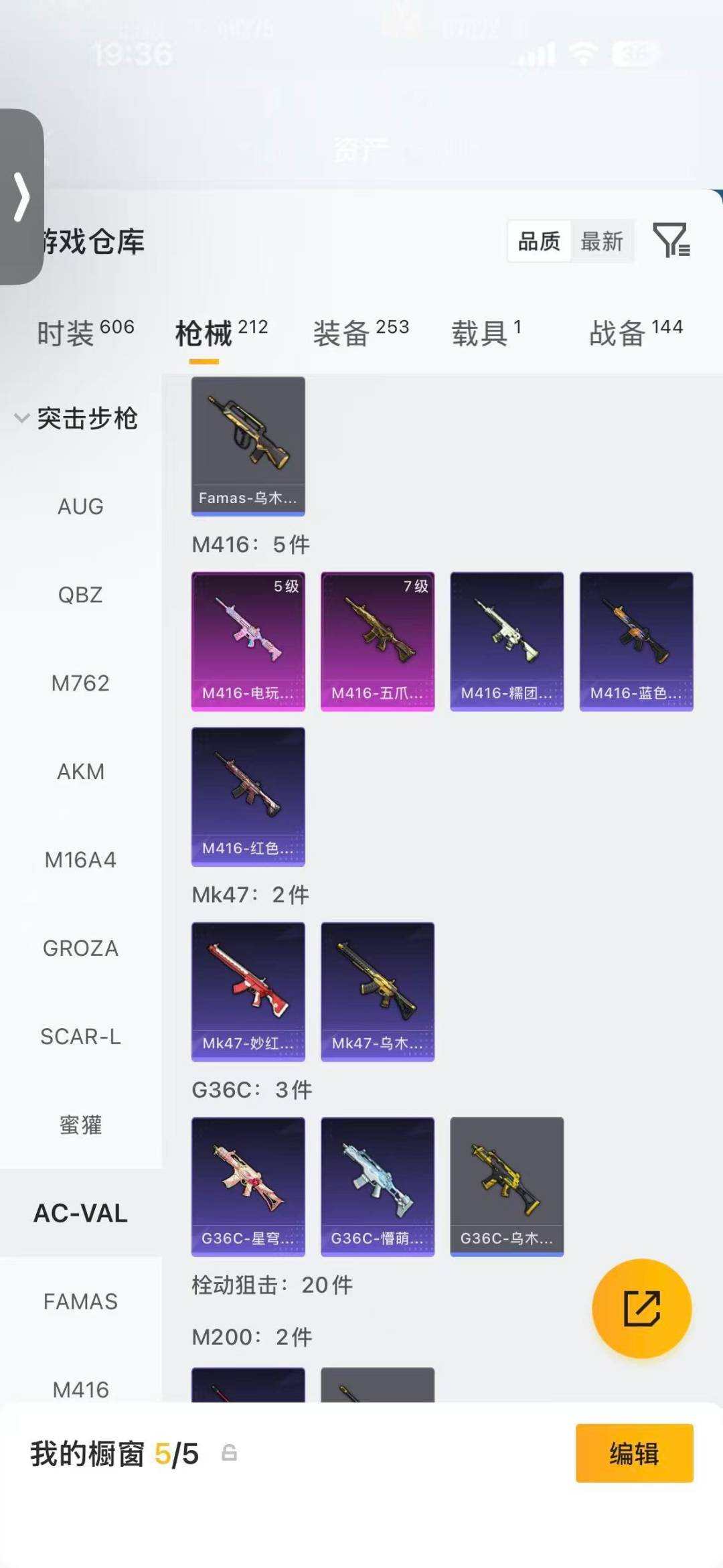Viewport: 723px width, 1568px height.
Task: Tap the orange share floating button
Action: tap(641, 1308)
